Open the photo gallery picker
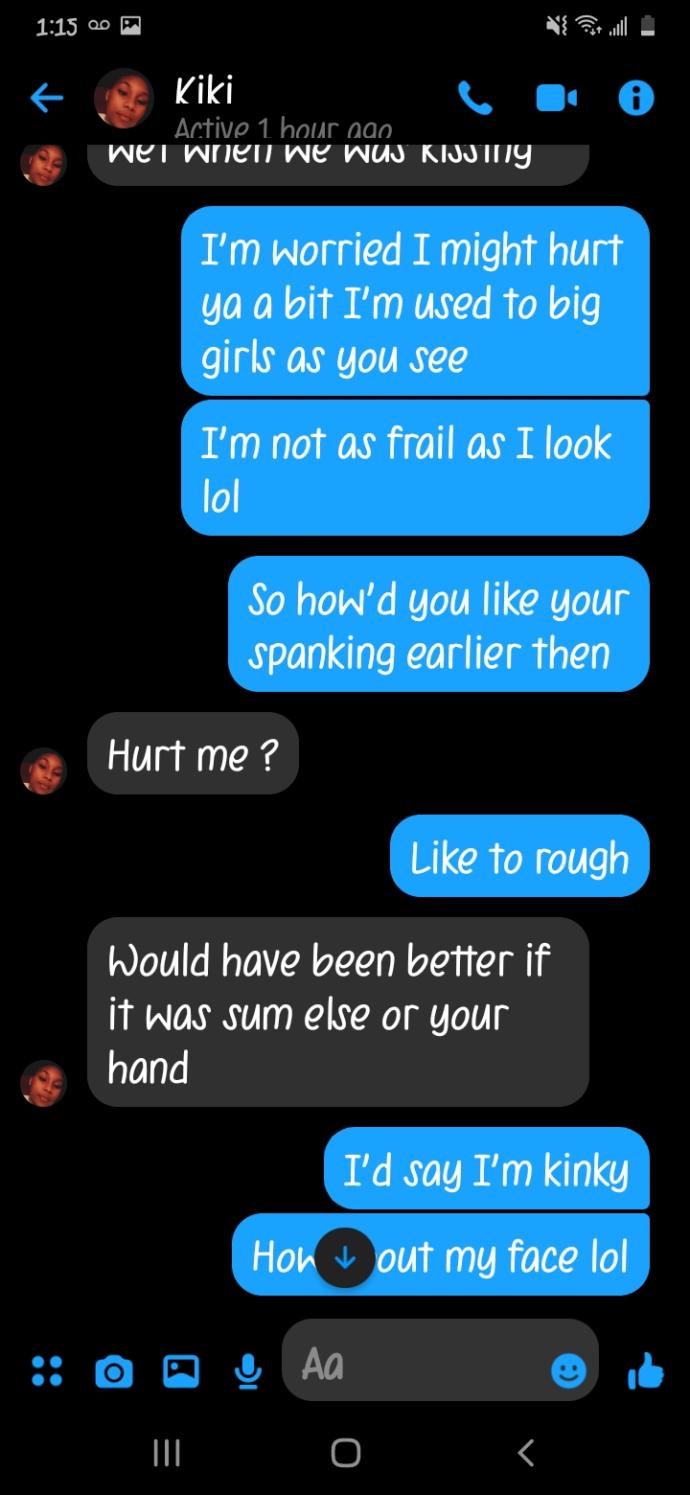This screenshot has height=1495, width=690. [x=181, y=1371]
